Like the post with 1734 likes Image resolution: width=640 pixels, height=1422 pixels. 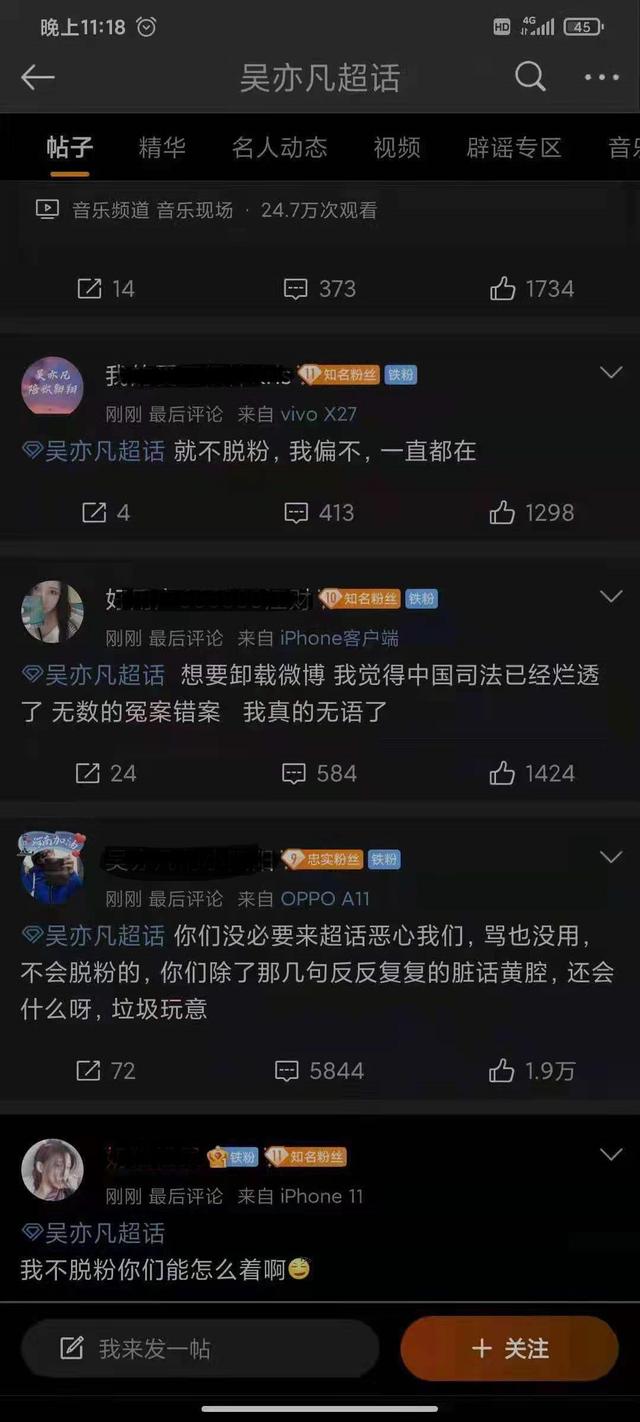pyautogui.click(x=531, y=289)
